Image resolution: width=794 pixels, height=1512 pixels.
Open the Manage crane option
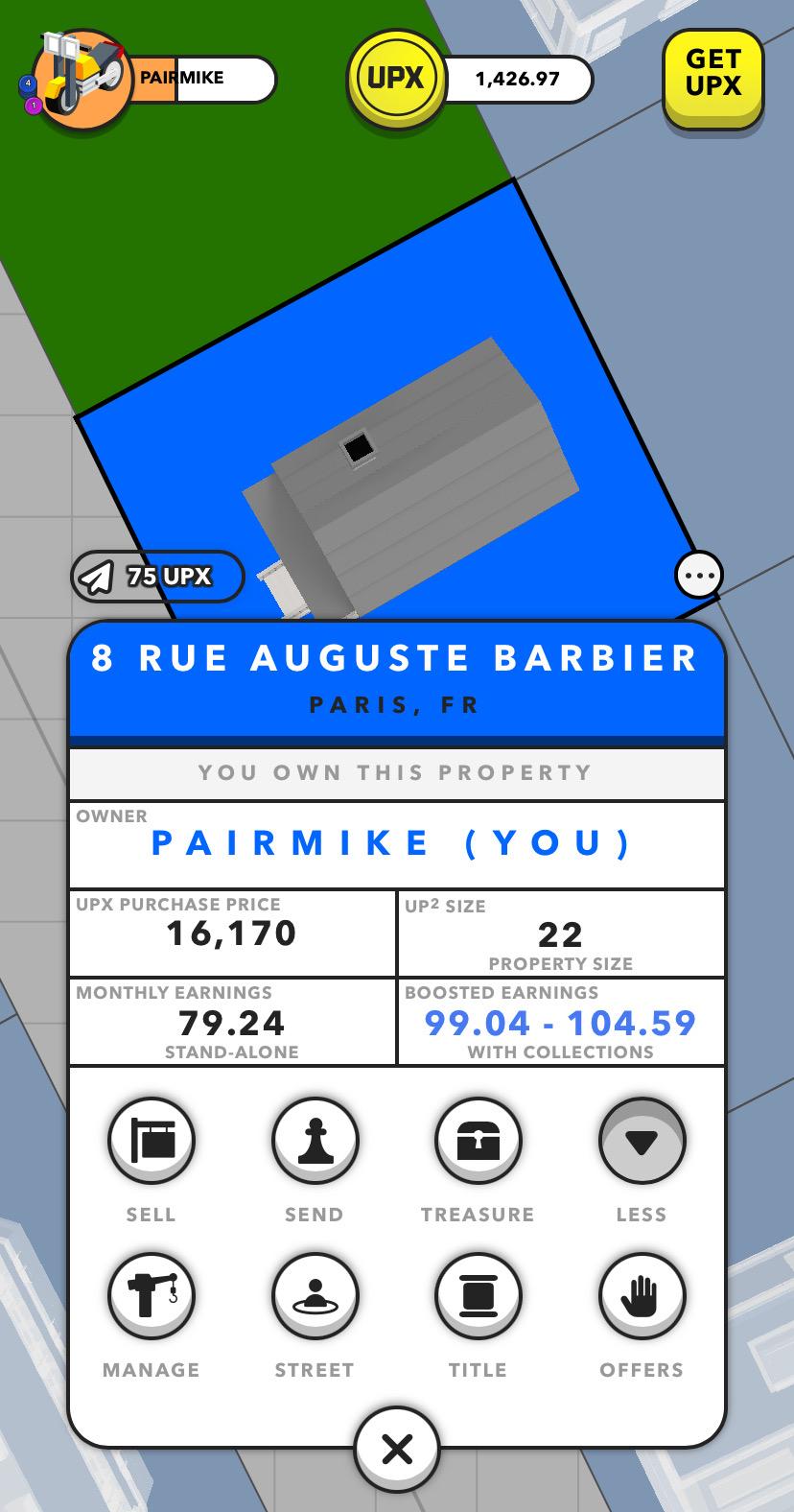click(x=151, y=1296)
